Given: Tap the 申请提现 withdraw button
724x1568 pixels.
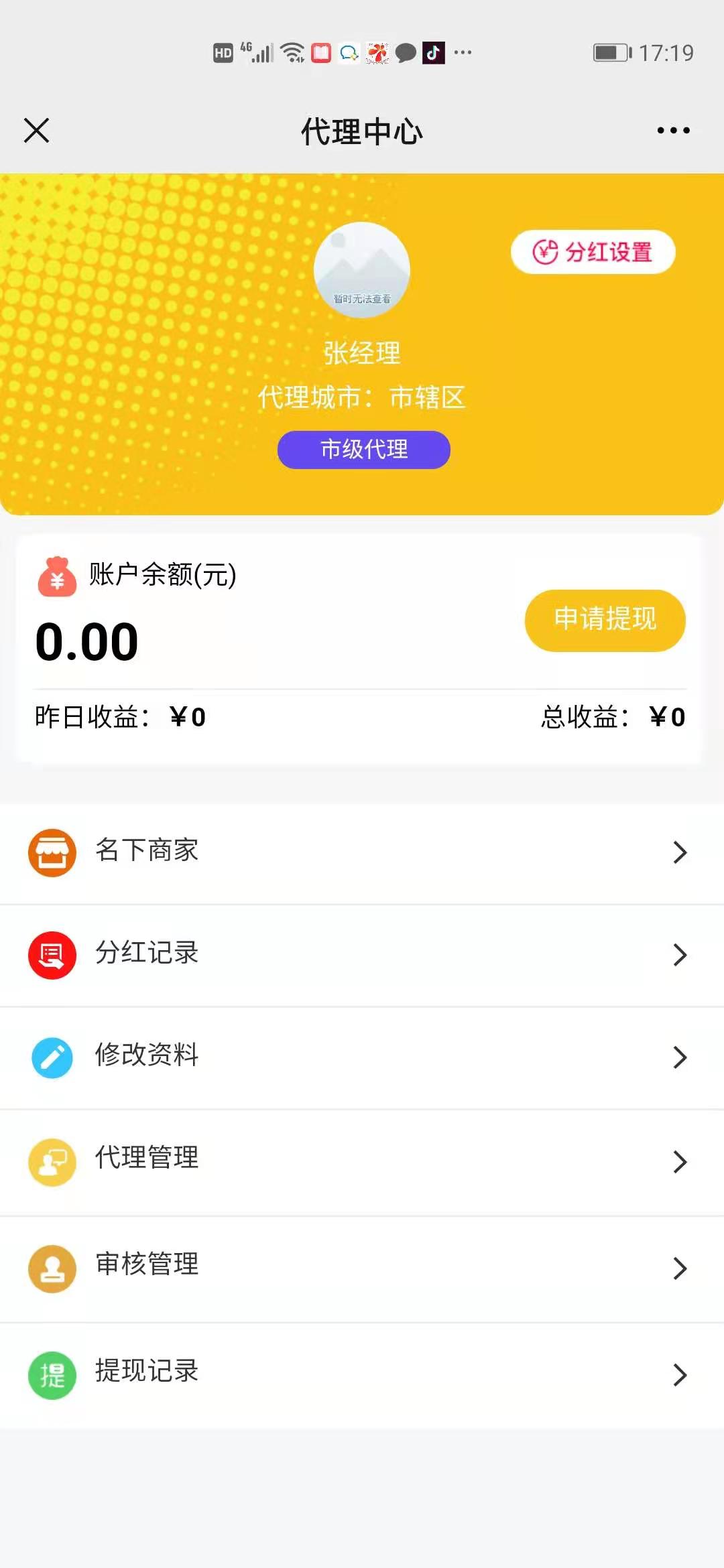Looking at the screenshot, I should tap(605, 620).
